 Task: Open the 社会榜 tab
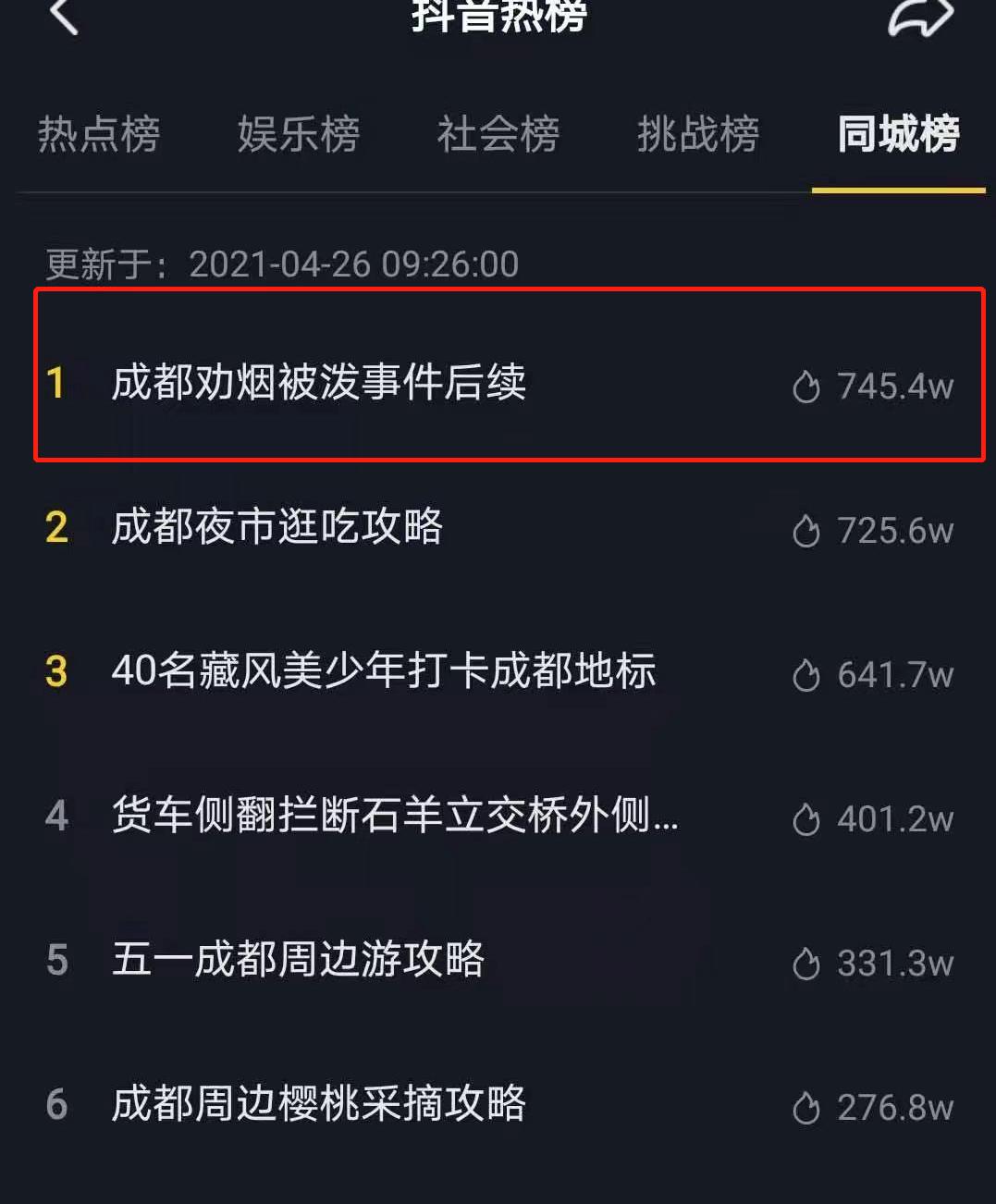[x=498, y=134]
